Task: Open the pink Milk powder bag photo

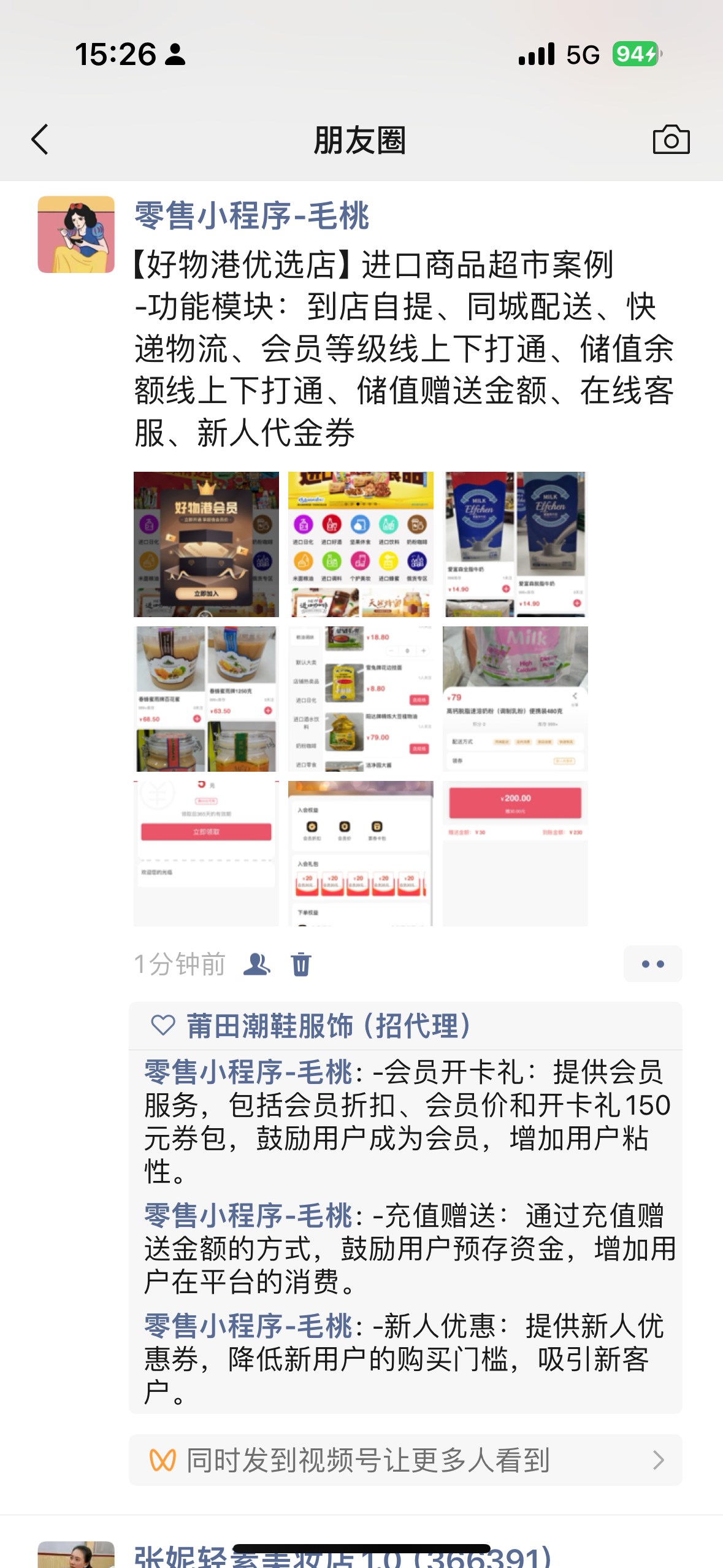Action: coord(515,699)
